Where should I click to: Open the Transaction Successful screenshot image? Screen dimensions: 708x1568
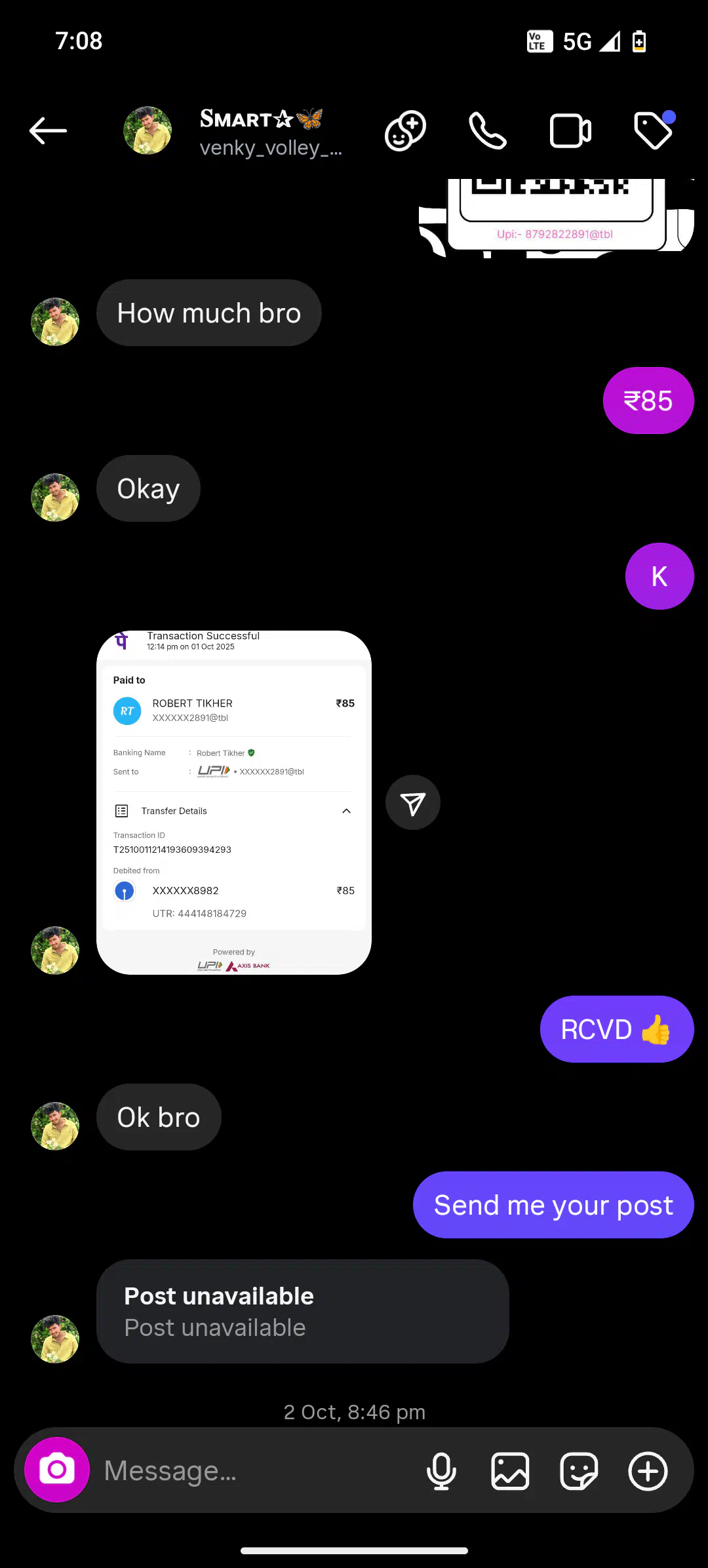point(234,802)
